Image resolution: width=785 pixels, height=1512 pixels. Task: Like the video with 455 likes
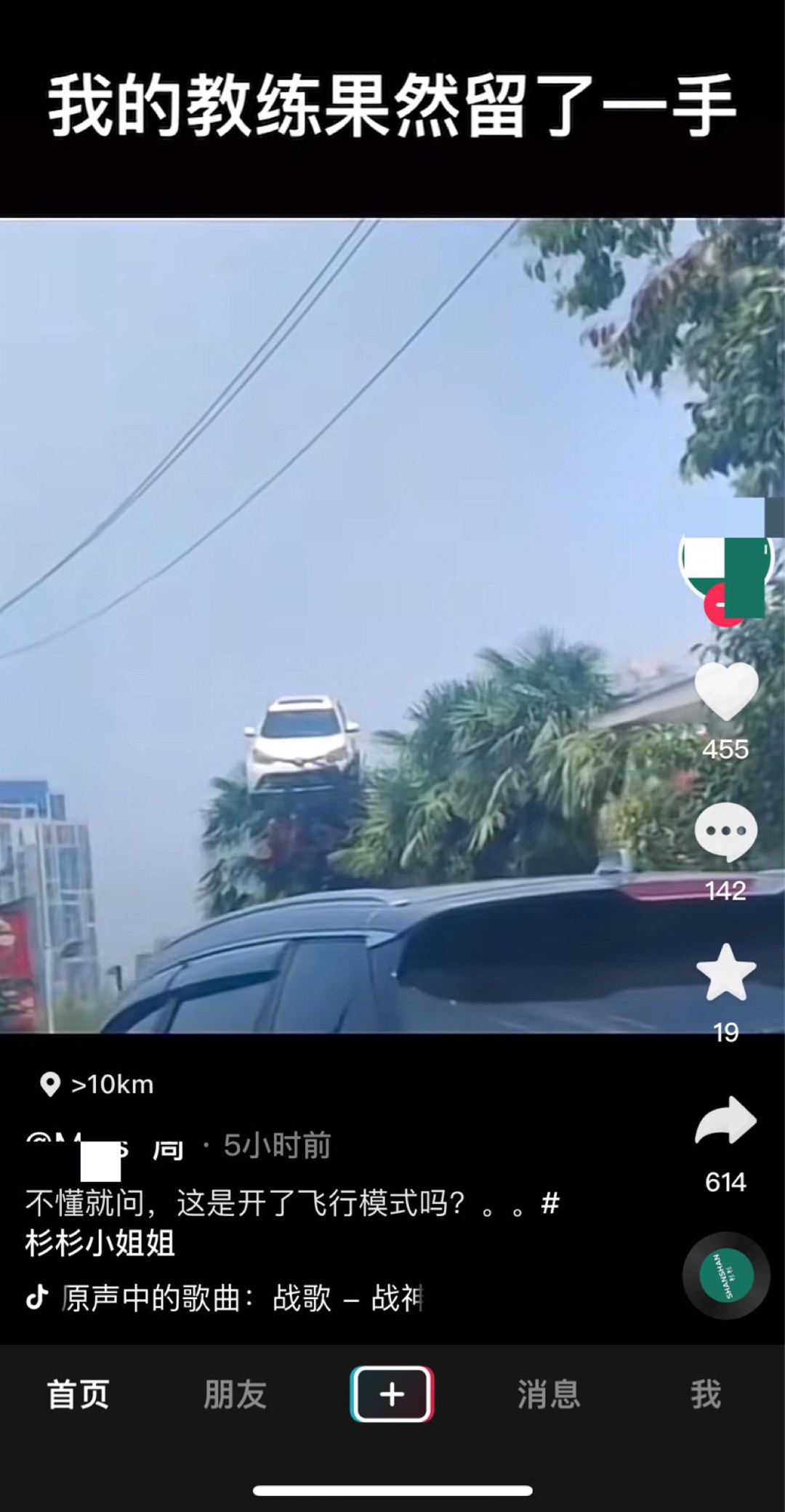point(726,692)
